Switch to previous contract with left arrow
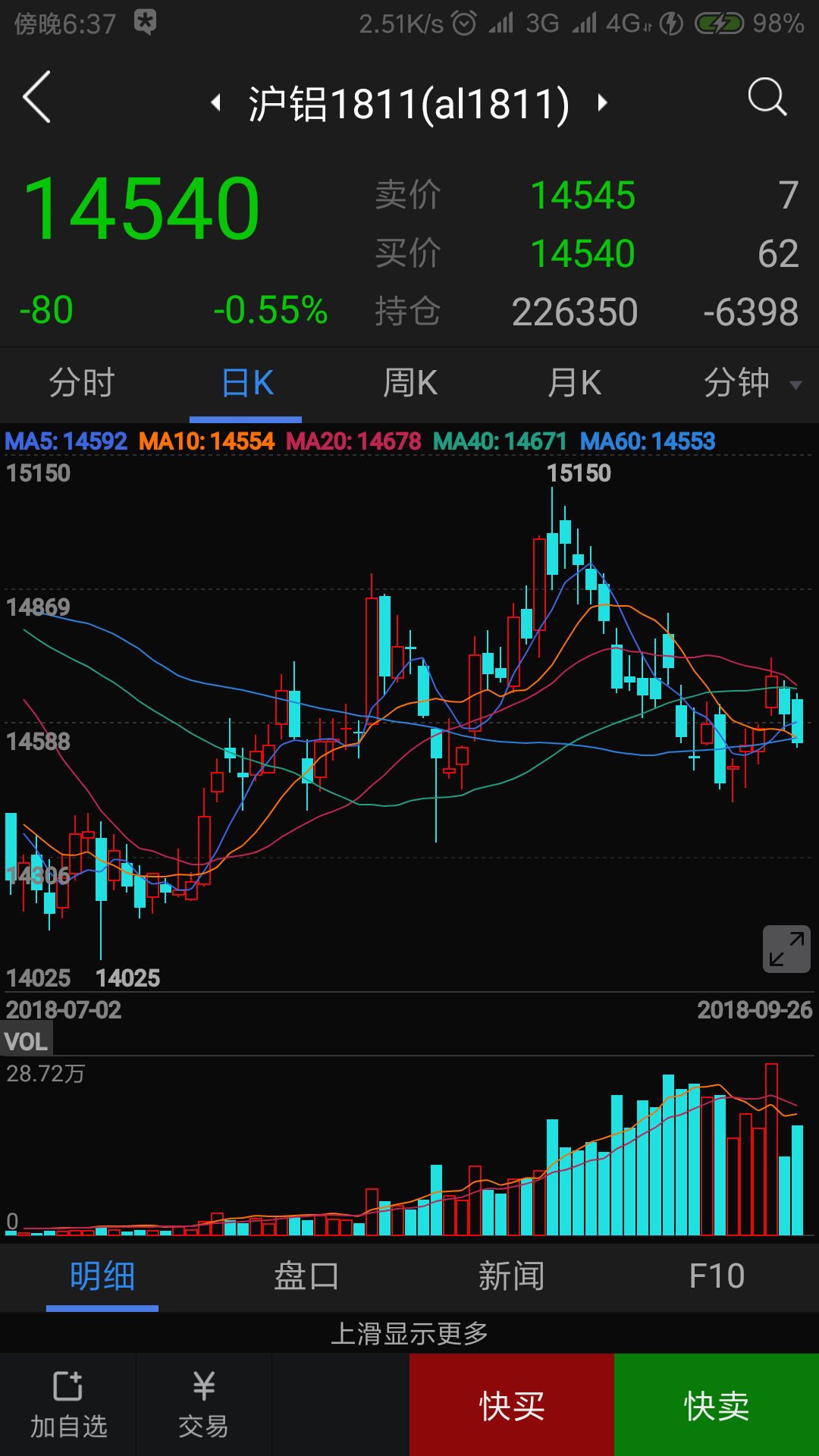This screenshot has width=819, height=1456. coord(216,102)
